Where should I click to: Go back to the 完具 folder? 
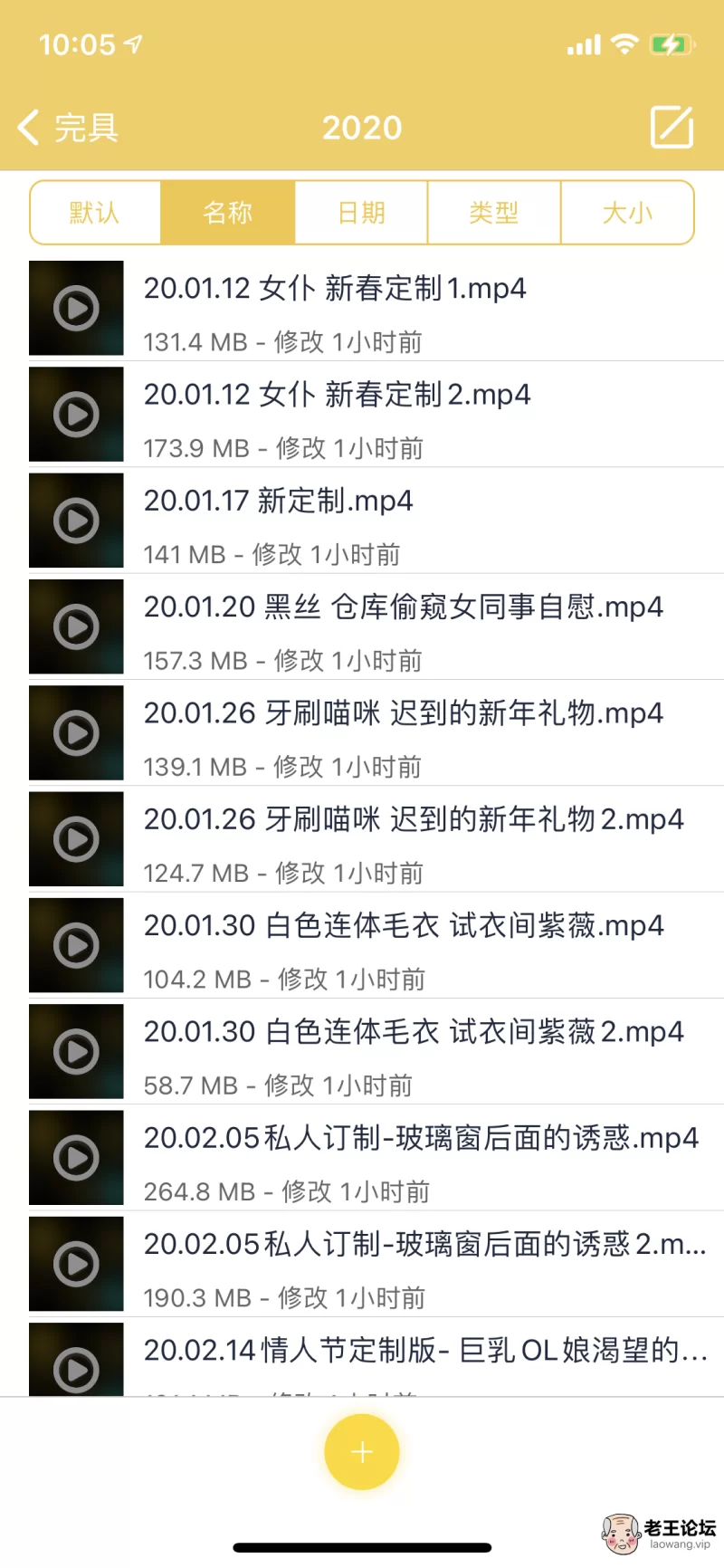(x=68, y=128)
